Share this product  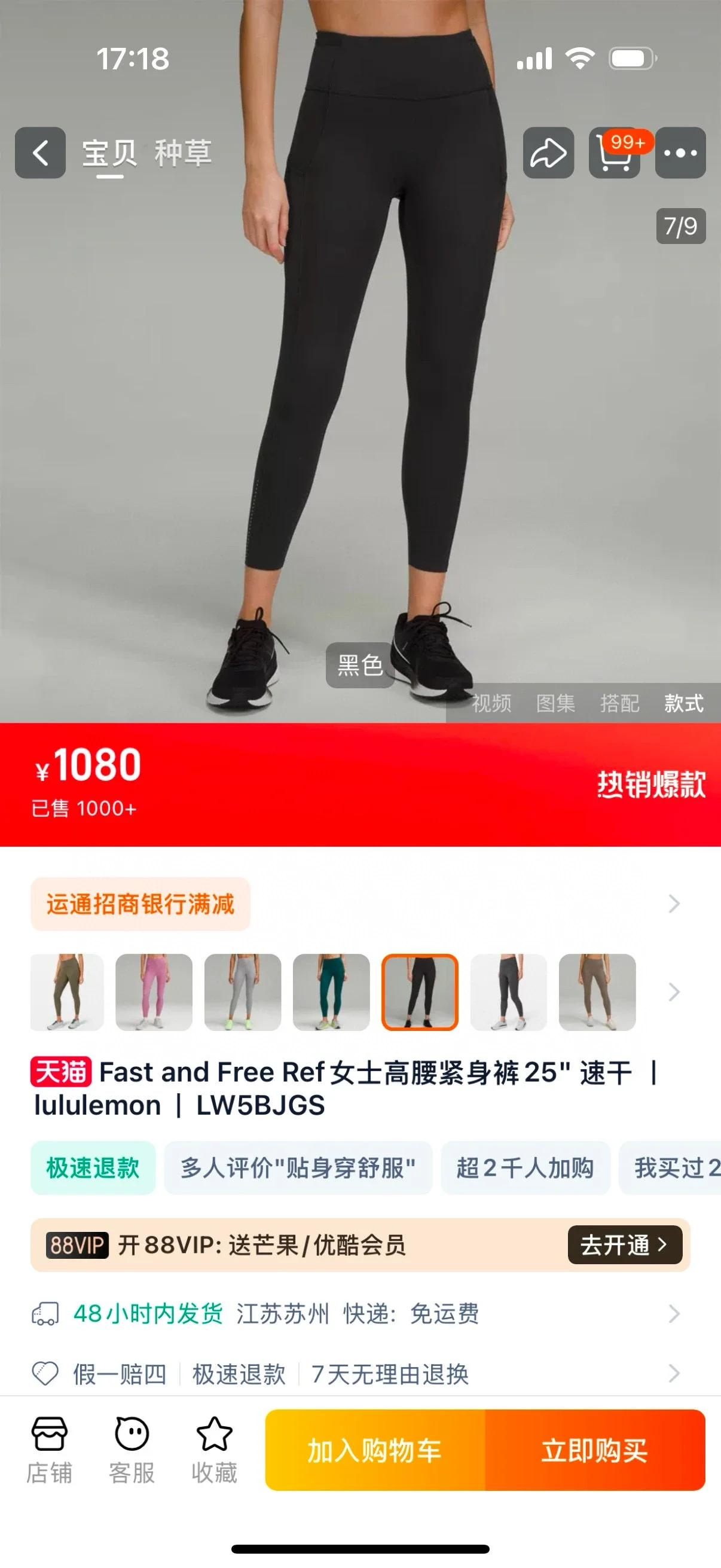click(x=548, y=152)
